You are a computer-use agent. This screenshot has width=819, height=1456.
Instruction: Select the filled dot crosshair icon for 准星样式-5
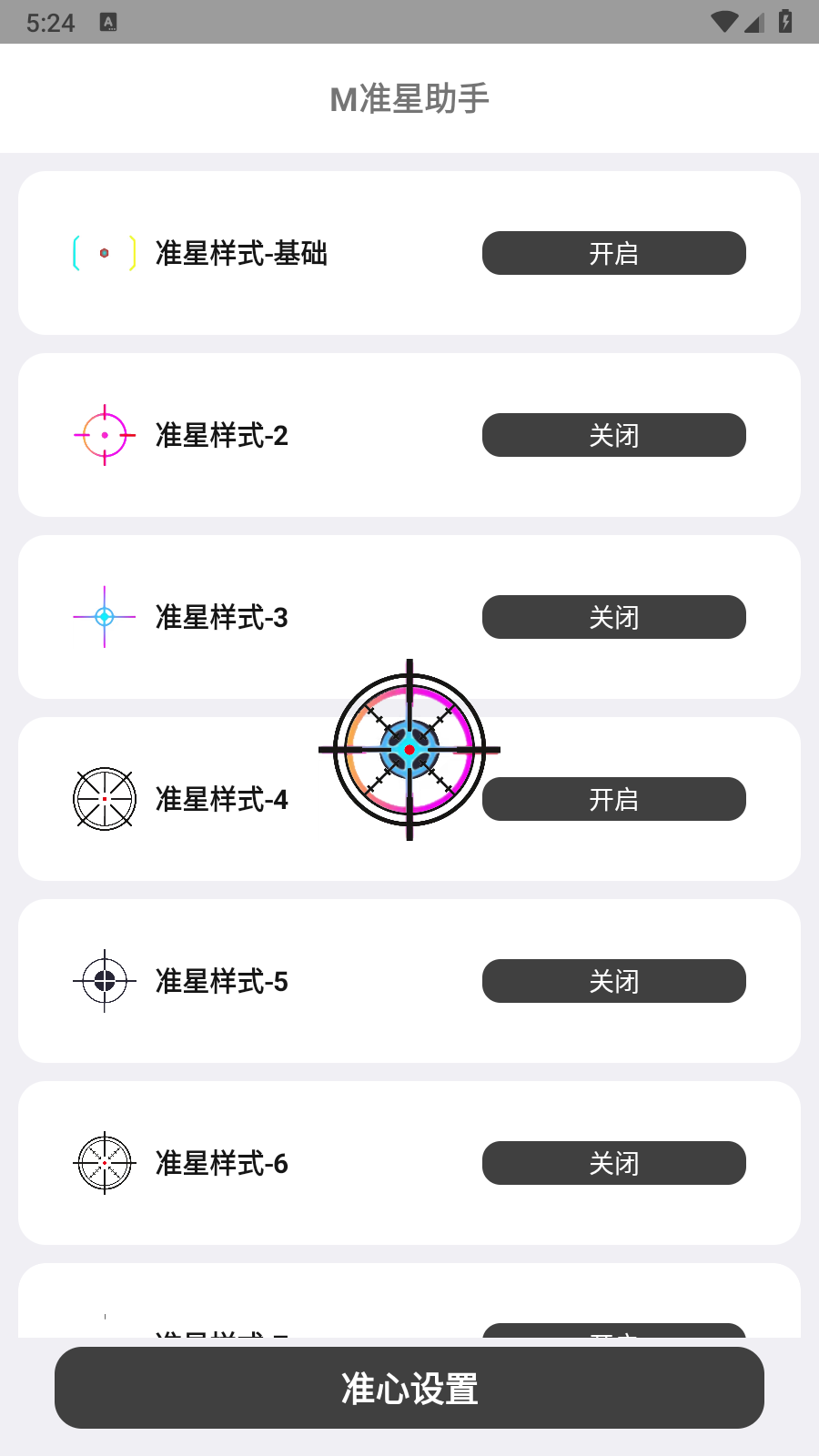click(x=103, y=981)
